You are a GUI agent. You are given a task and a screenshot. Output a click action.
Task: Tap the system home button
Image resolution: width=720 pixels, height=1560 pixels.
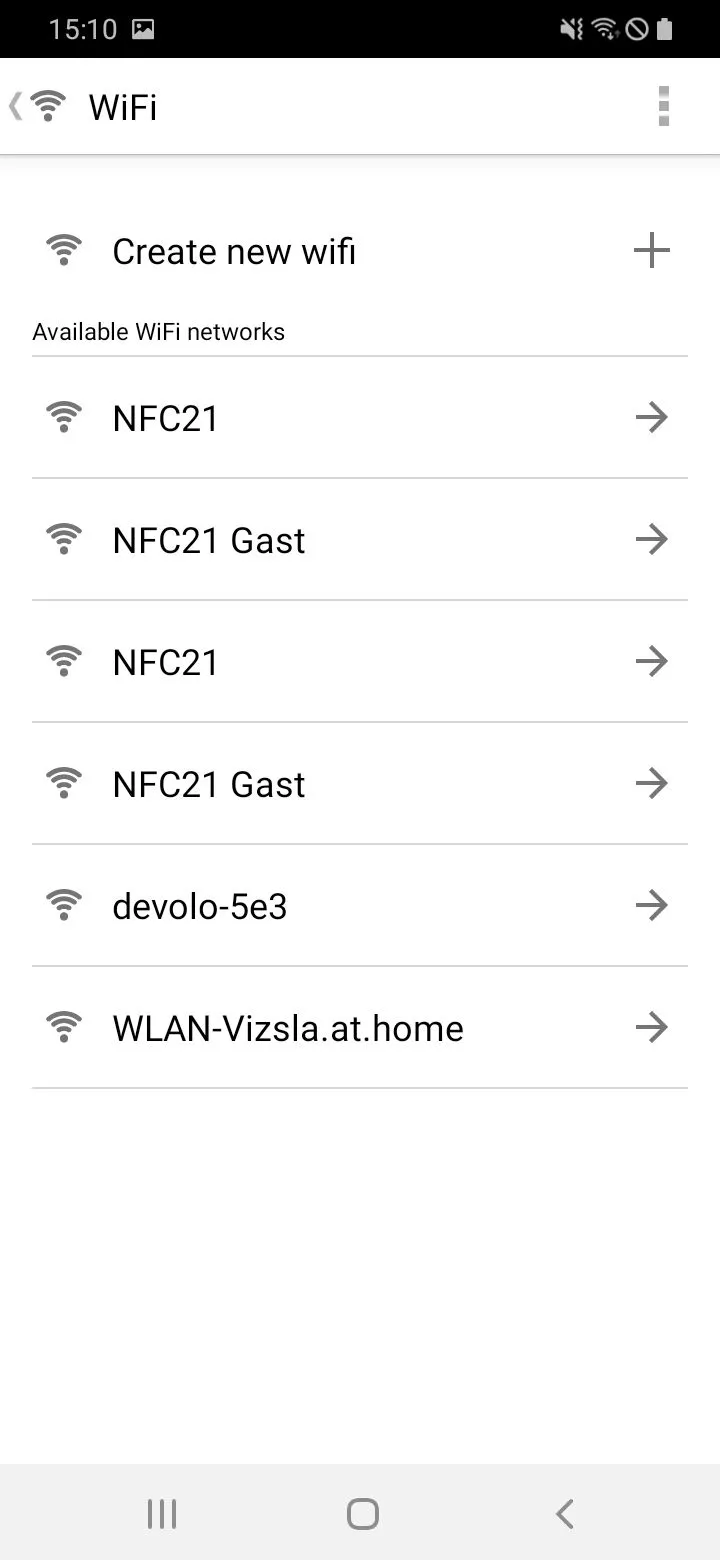pos(362,1513)
